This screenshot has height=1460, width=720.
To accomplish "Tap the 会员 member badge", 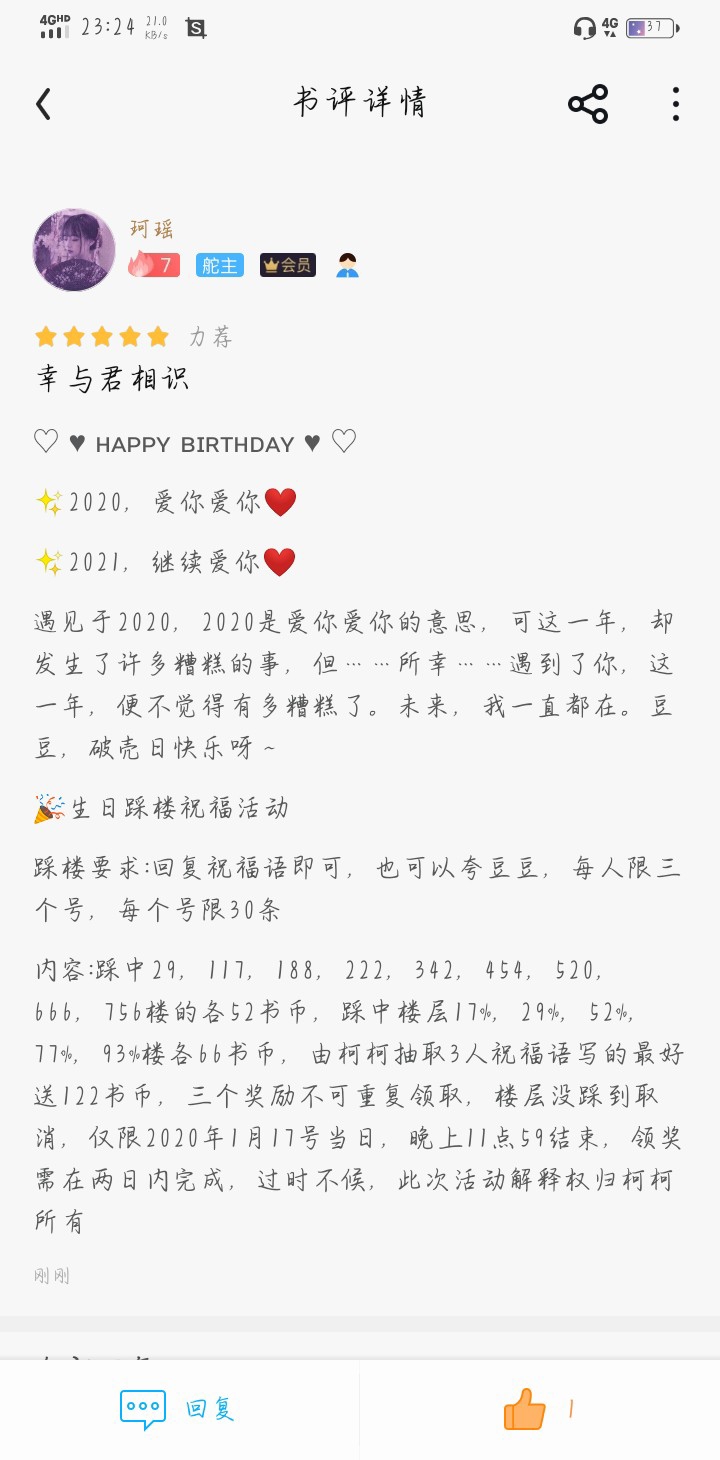I will pyautogui.click(x=288, y=265).
